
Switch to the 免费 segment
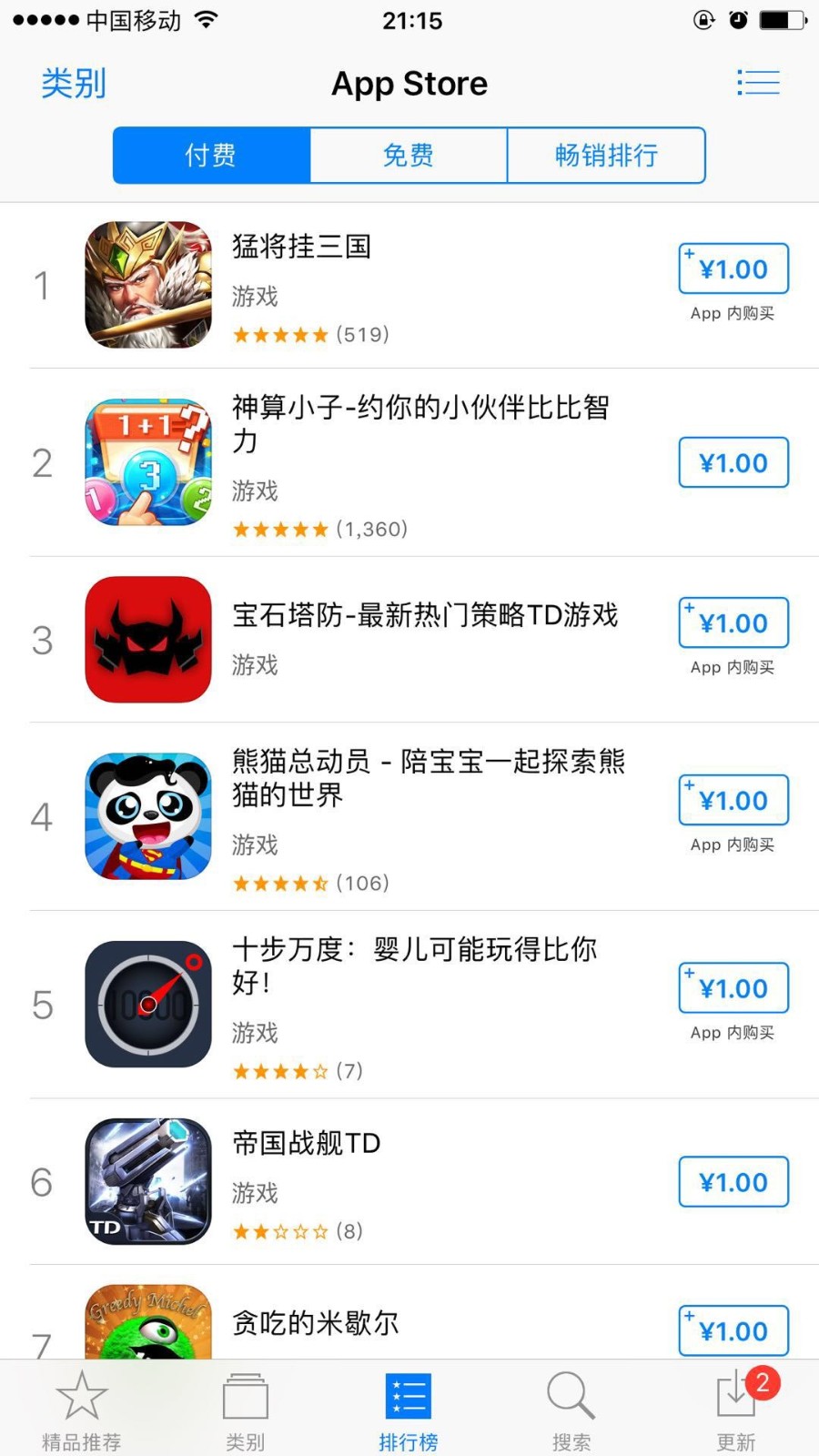408,156
